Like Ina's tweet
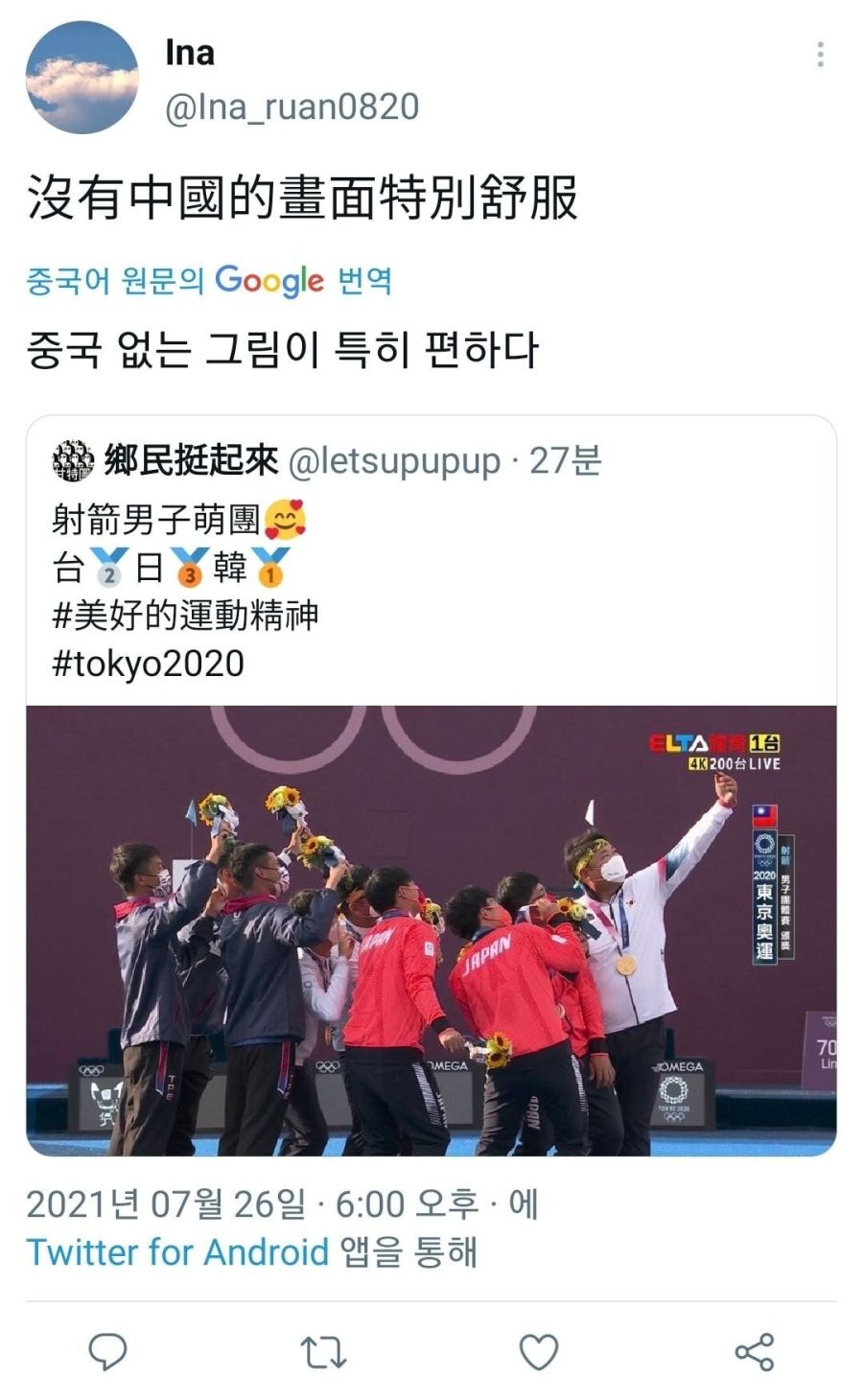 539,1352
